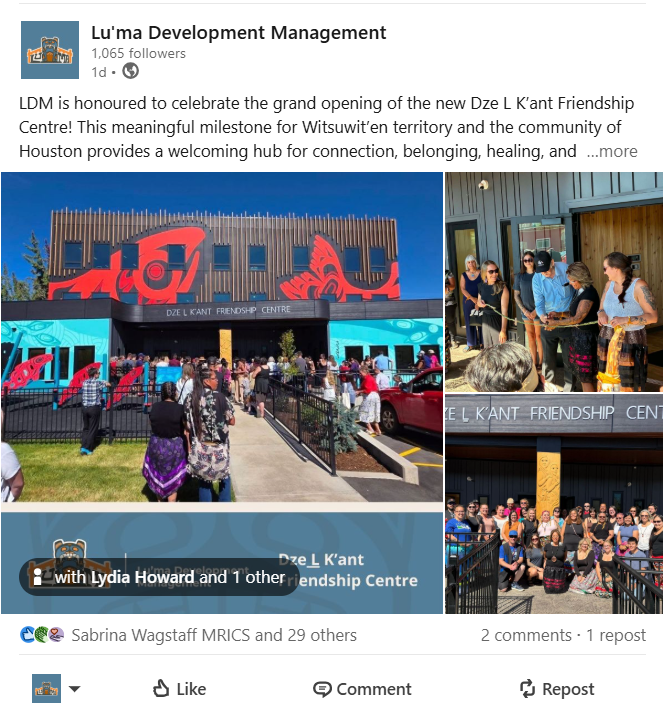
Task: View the 1 repost
Action: pyautogui.click(x=616, y=635)
